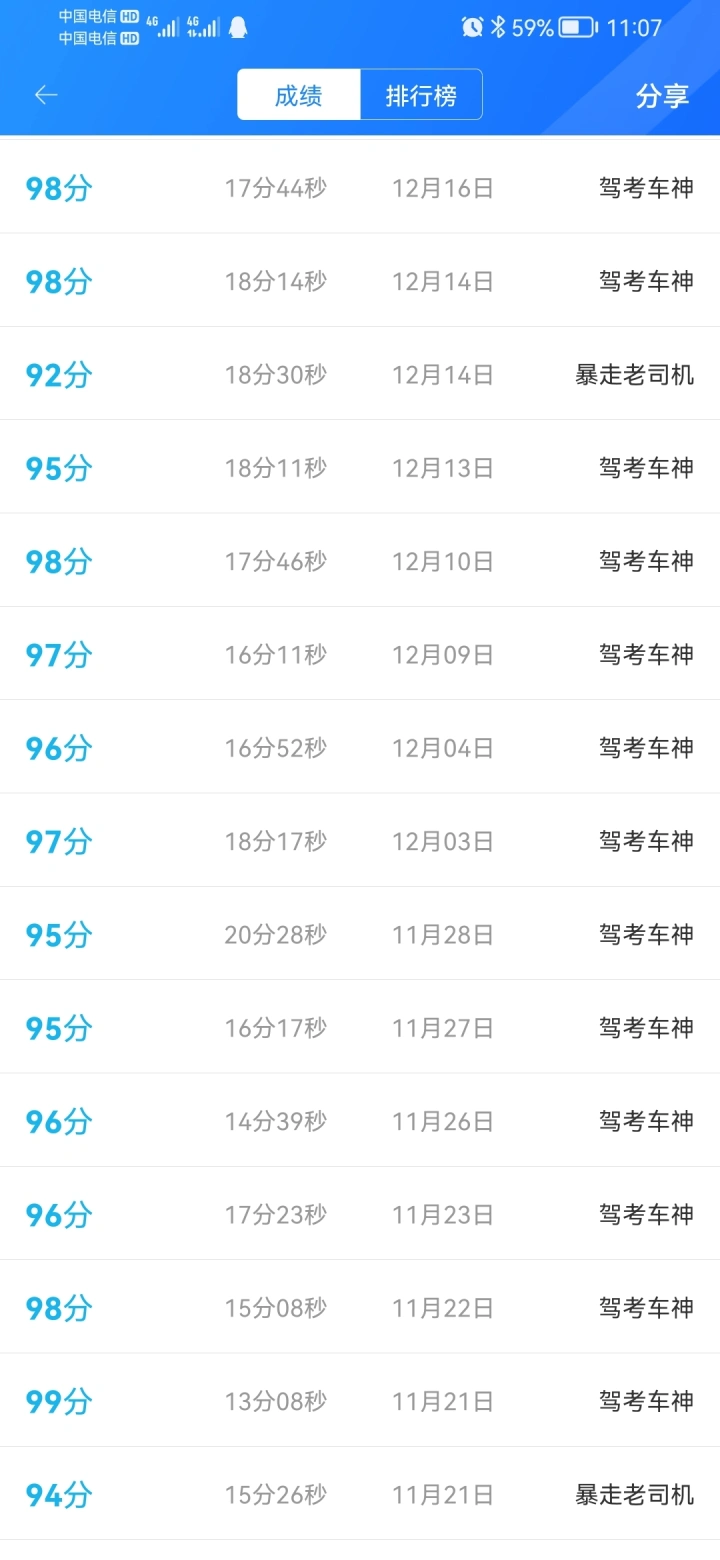
Task: View the 97分 result dated 12月03日
Action: pyautogui.click(x=360, y=841)
